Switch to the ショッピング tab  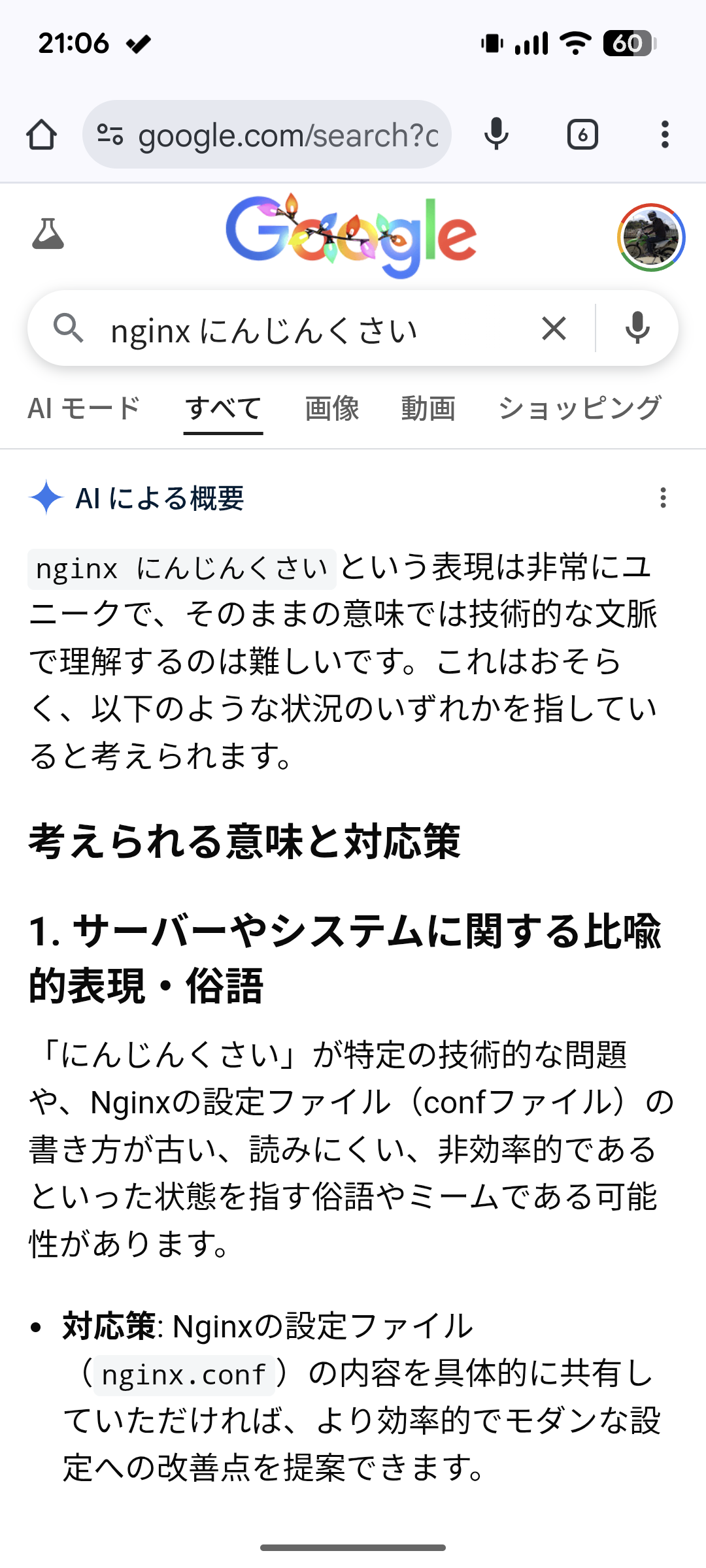click(580, 409)
